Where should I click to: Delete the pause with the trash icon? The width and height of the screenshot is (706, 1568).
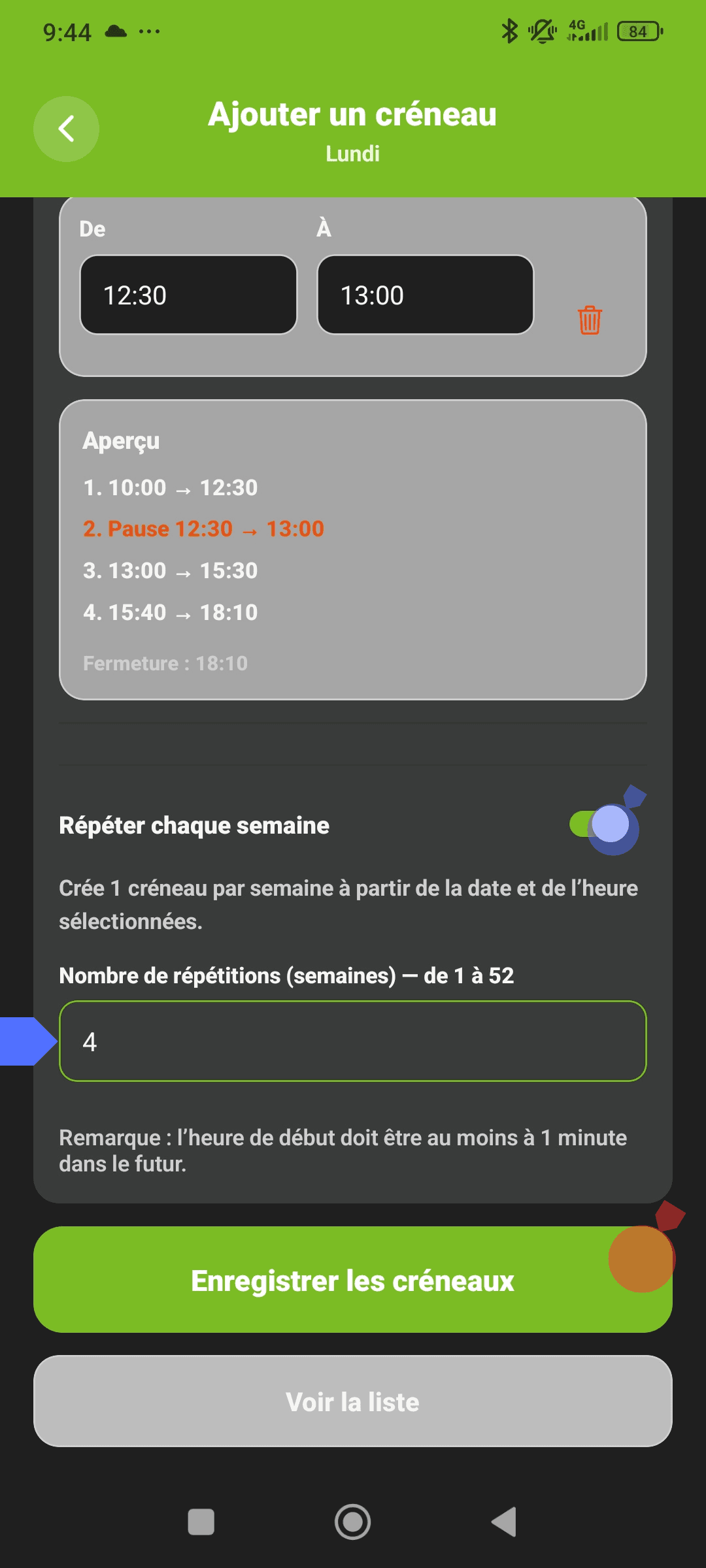590,320
